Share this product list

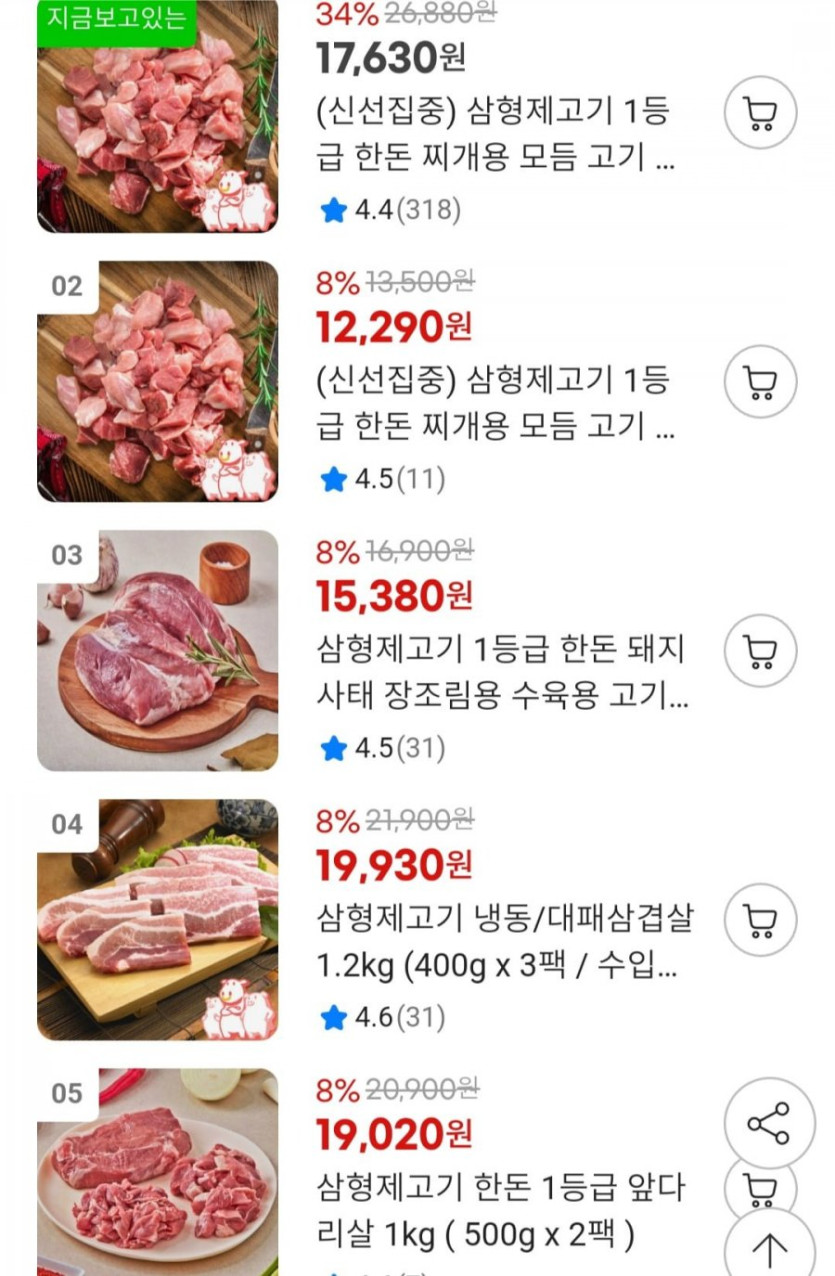[769, 1123]
